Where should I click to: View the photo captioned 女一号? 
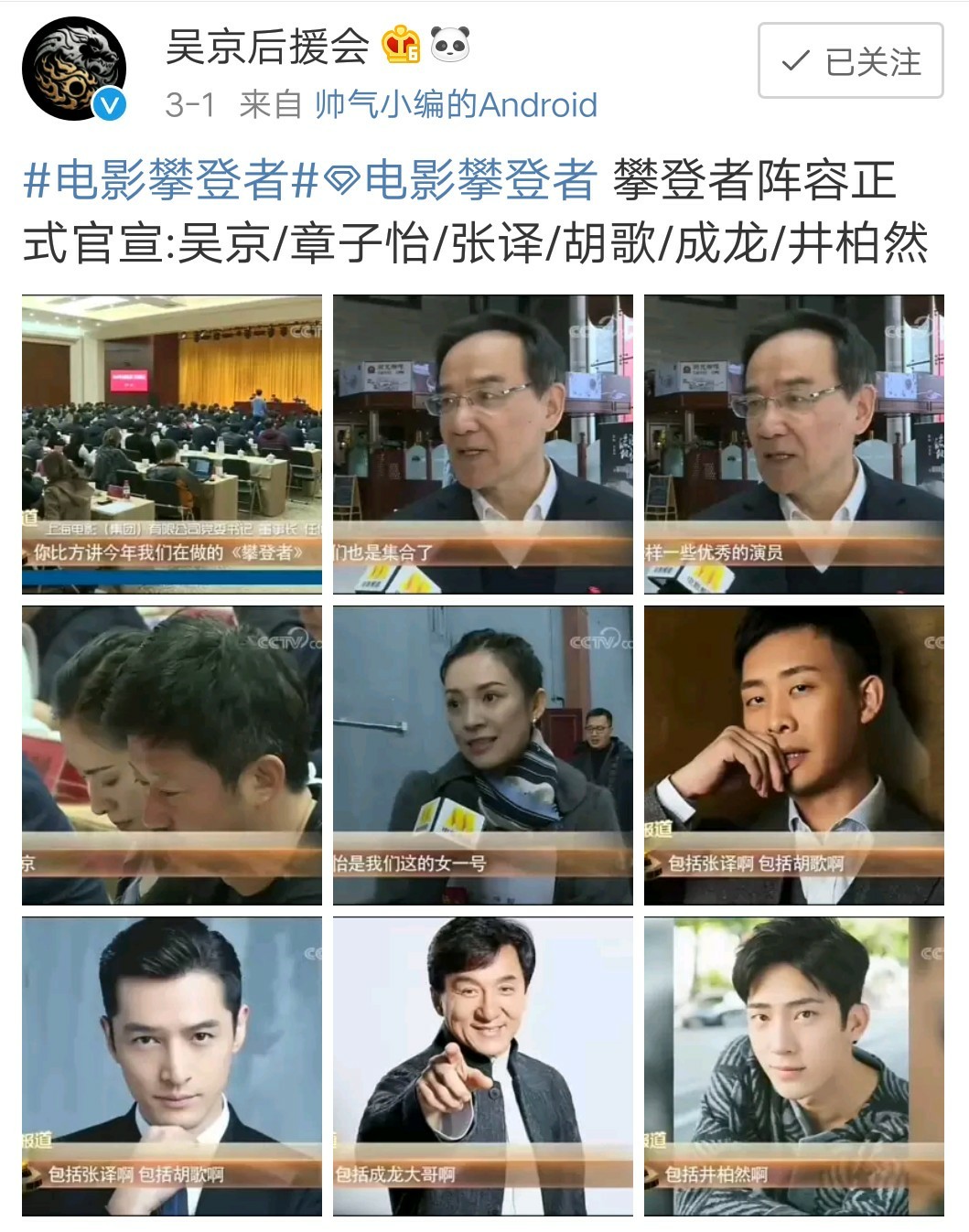click(x=482, y=755)
